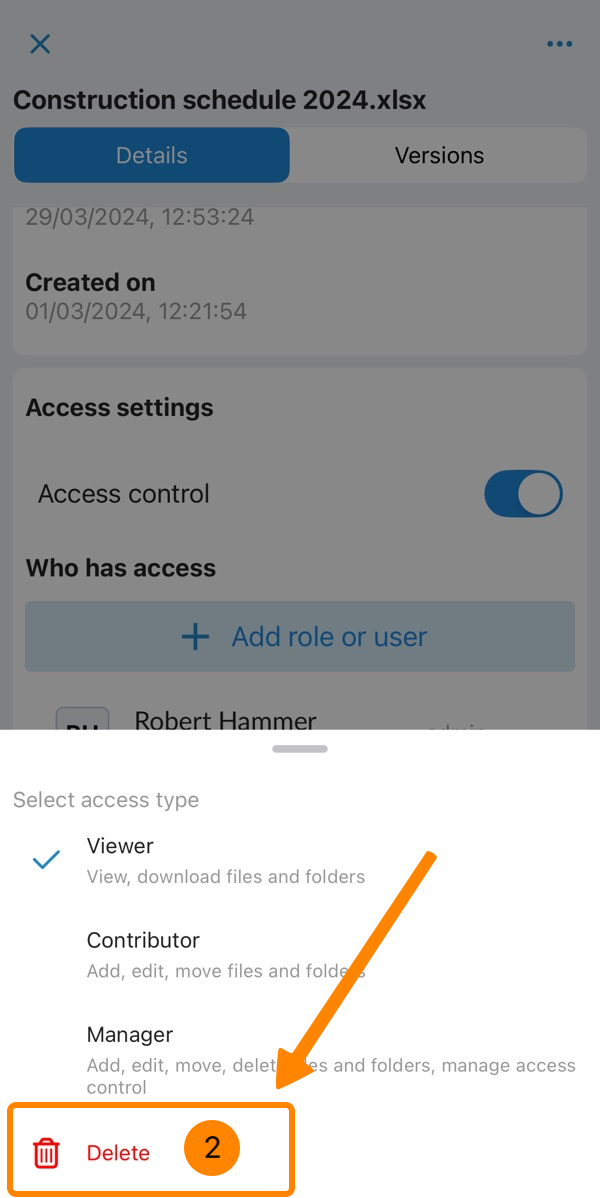600x1198 pixels.
Task: Tap Add role or user
Action: (300, 636)
